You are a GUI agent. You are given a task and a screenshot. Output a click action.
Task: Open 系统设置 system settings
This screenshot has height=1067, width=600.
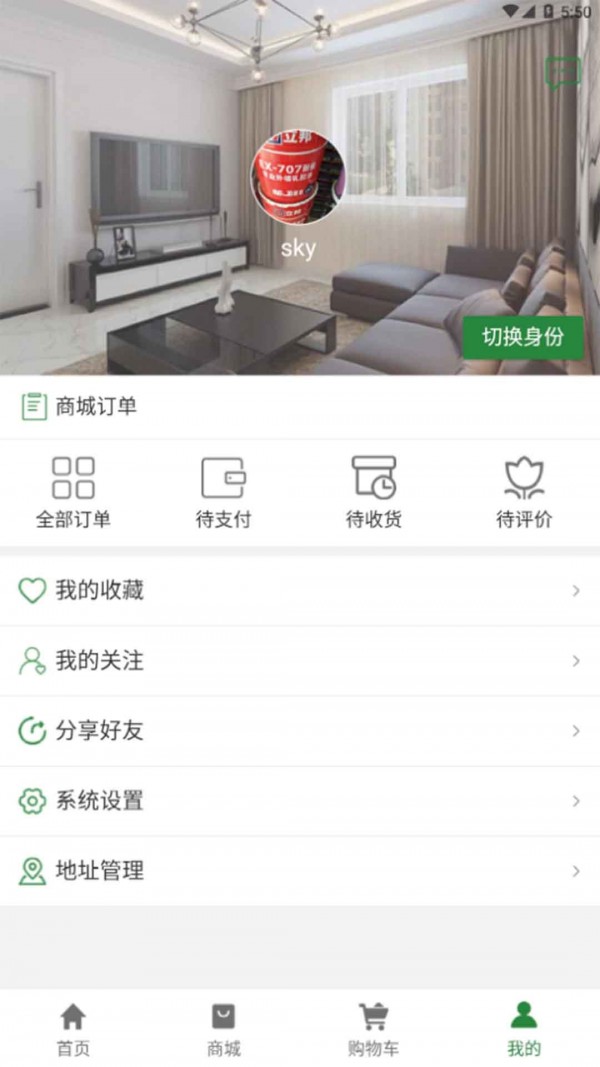300,801
